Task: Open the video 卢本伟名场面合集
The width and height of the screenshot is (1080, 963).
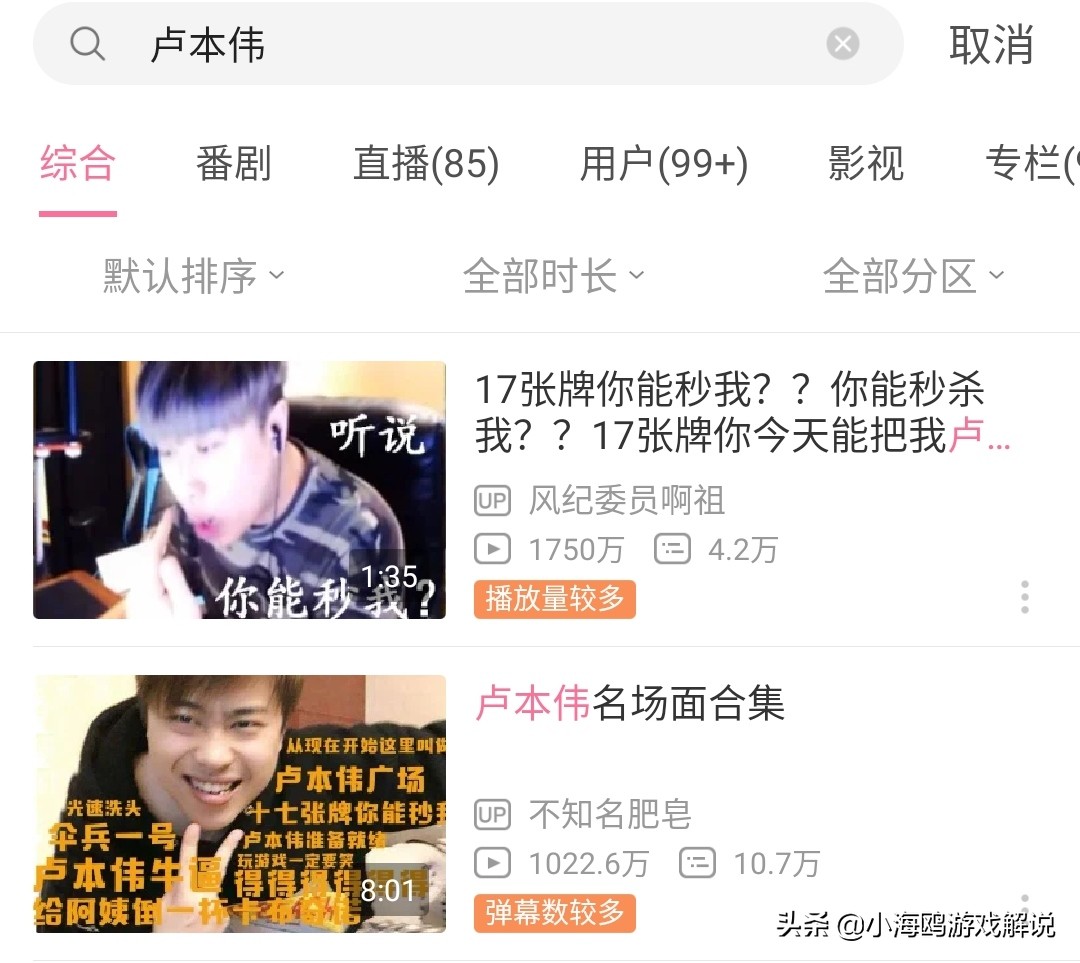Action: pos(630,704)
